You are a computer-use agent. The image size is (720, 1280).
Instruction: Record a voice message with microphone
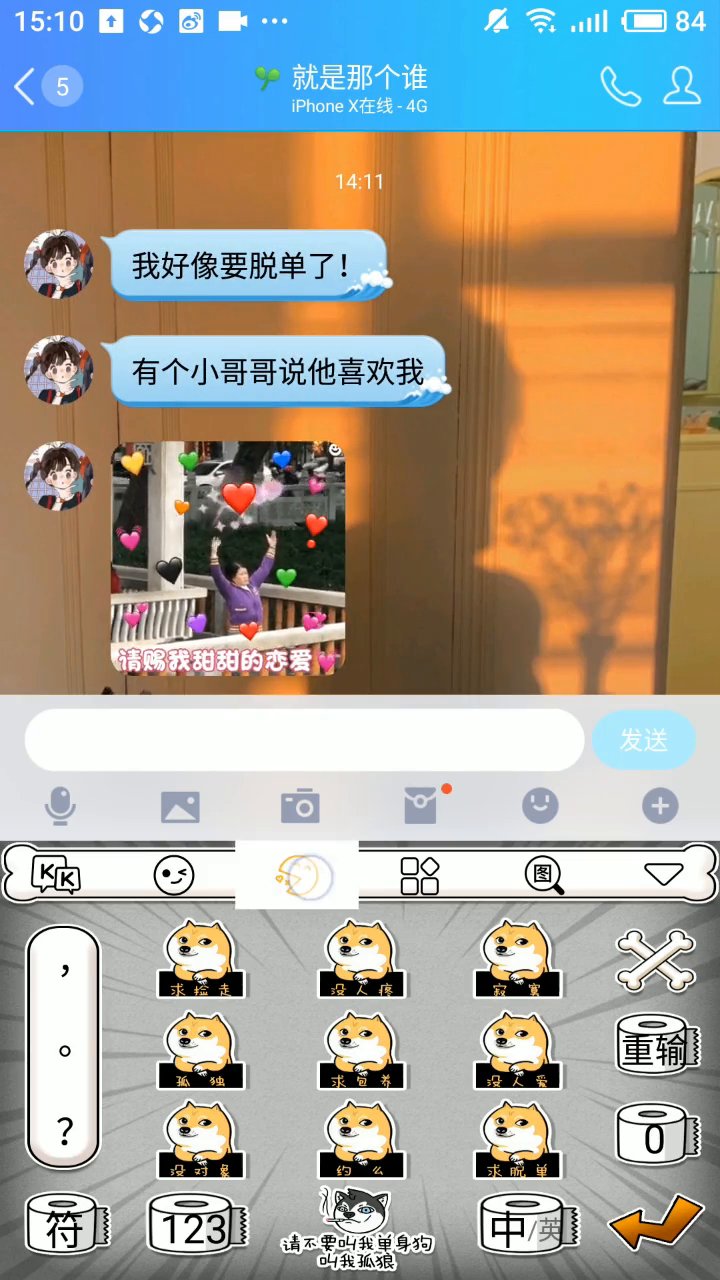[x=60, y=806]
